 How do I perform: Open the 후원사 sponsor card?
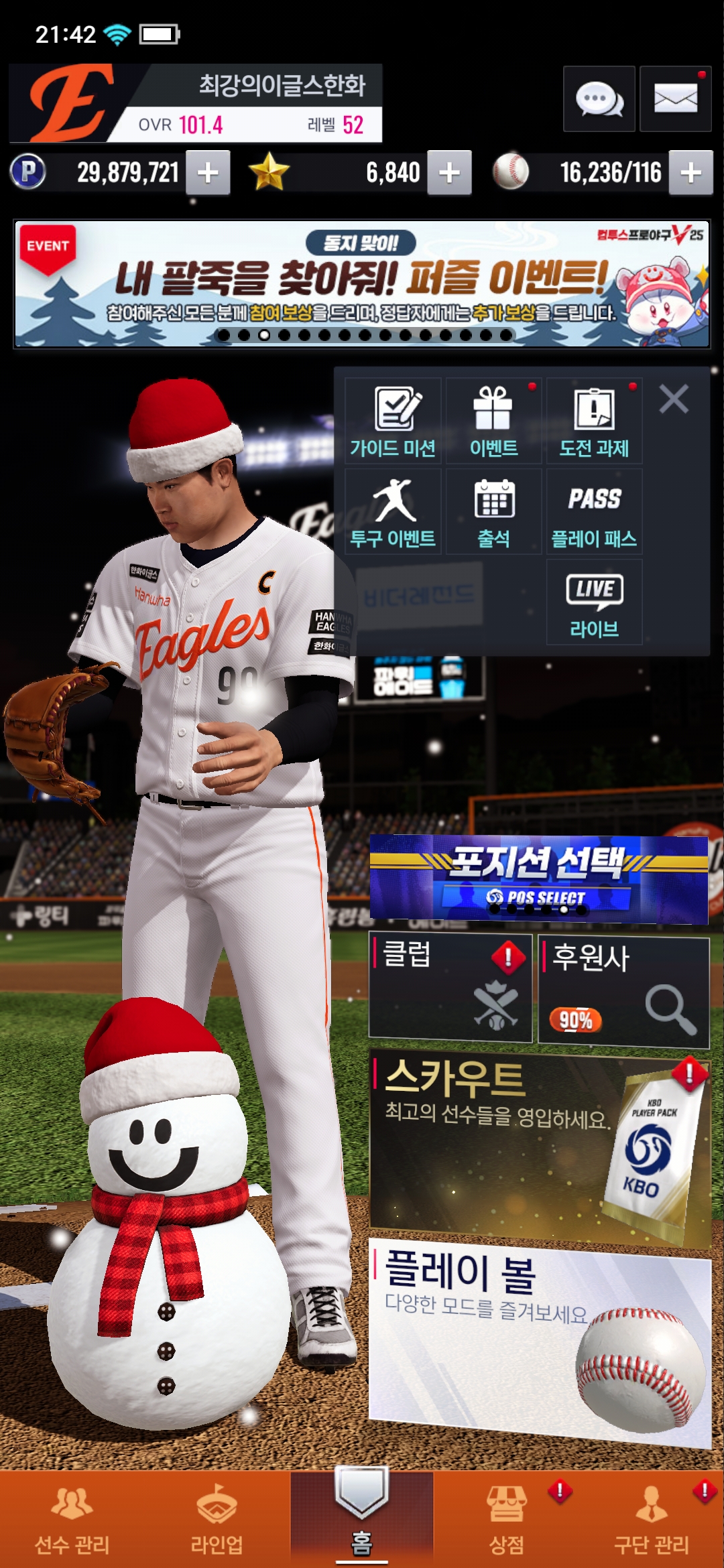[x=623, y=992]
